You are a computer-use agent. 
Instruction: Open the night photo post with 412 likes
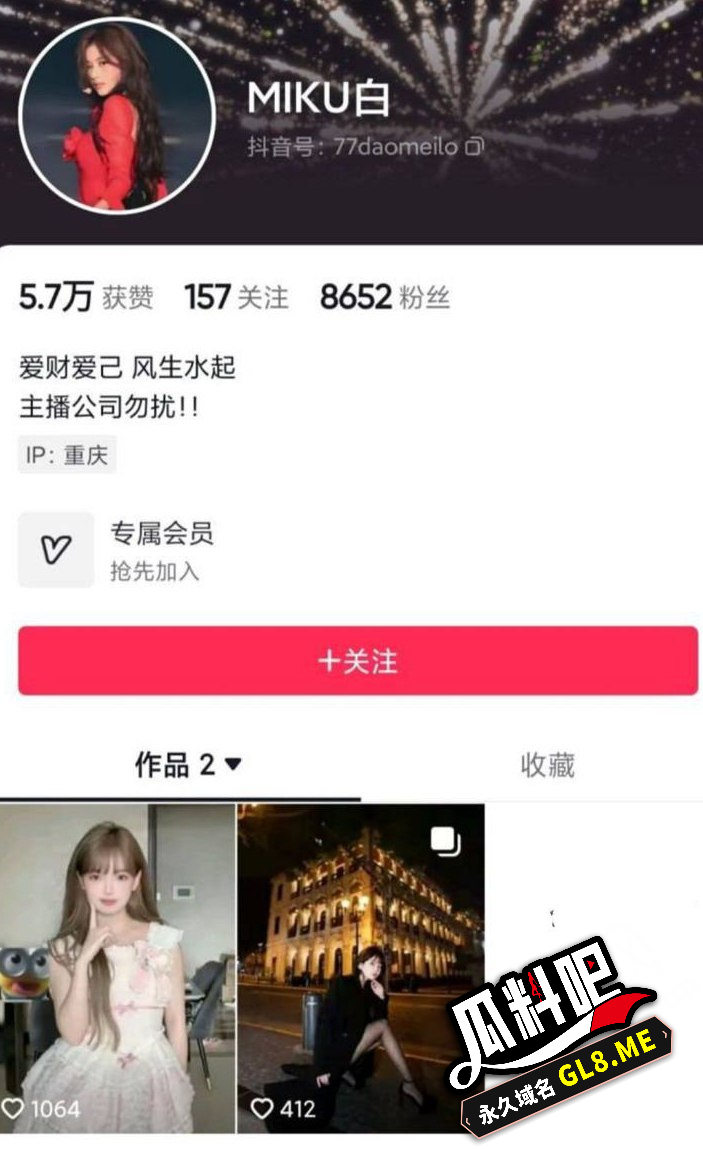(x=360, y=968)
